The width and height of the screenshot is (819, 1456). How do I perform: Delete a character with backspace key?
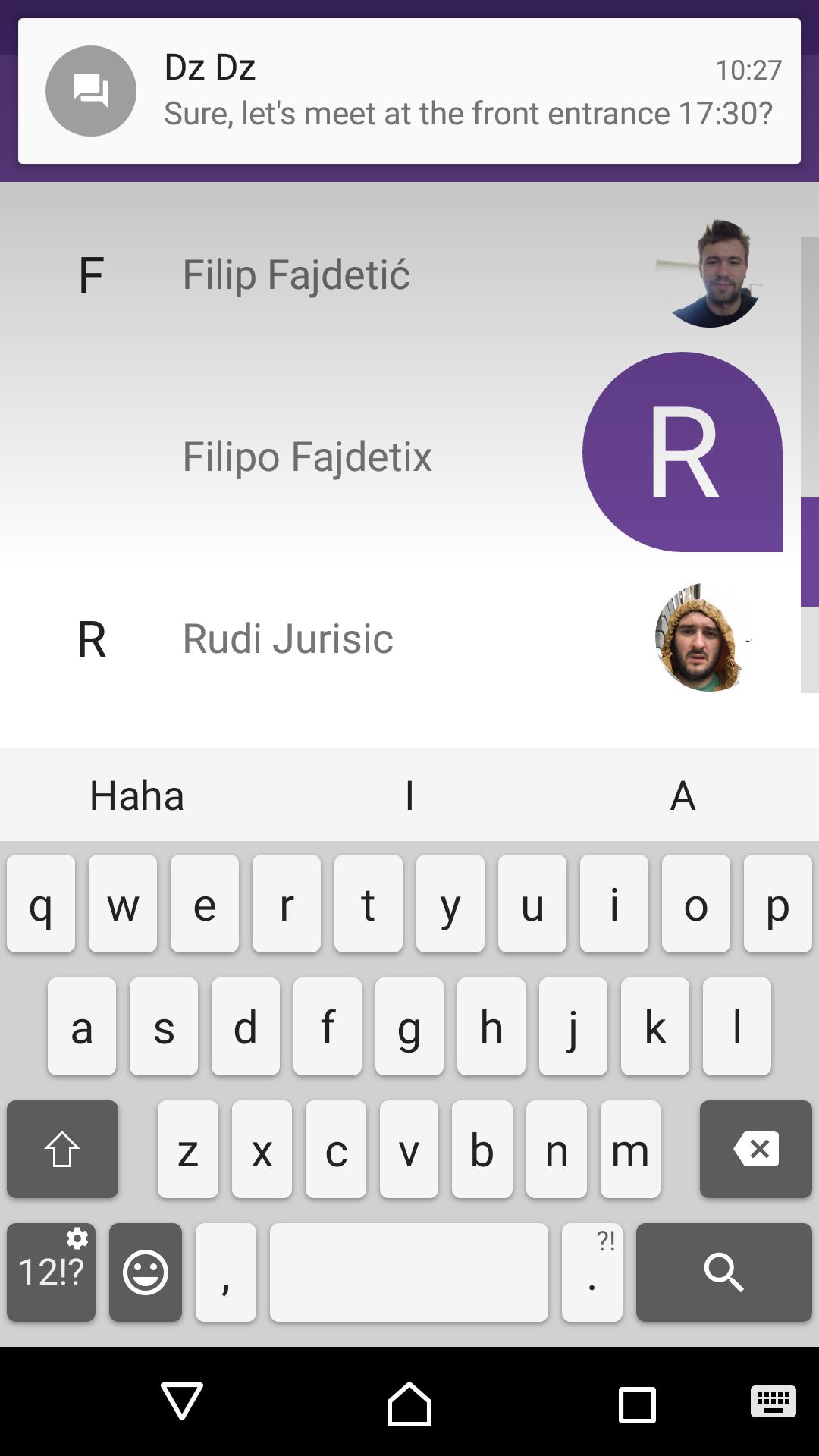755,1149
